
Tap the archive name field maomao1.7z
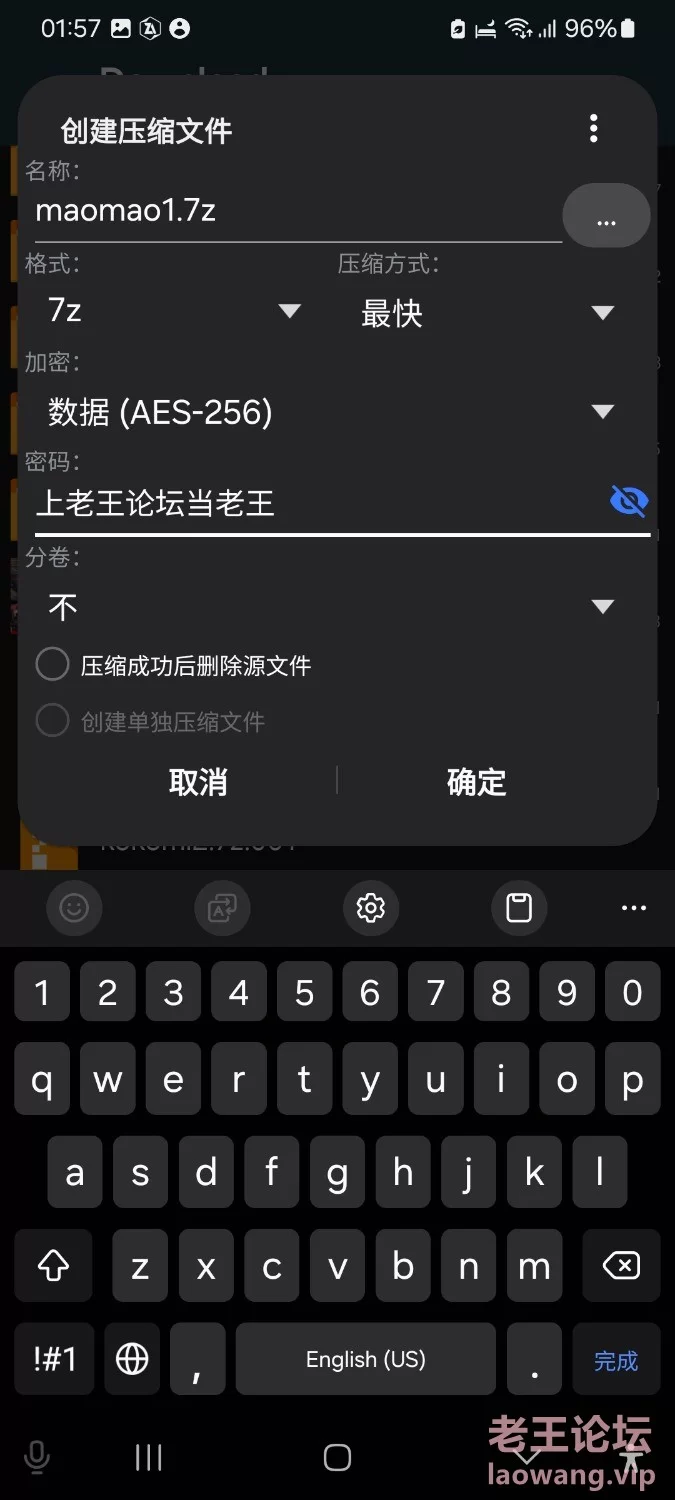pos(298,212)
